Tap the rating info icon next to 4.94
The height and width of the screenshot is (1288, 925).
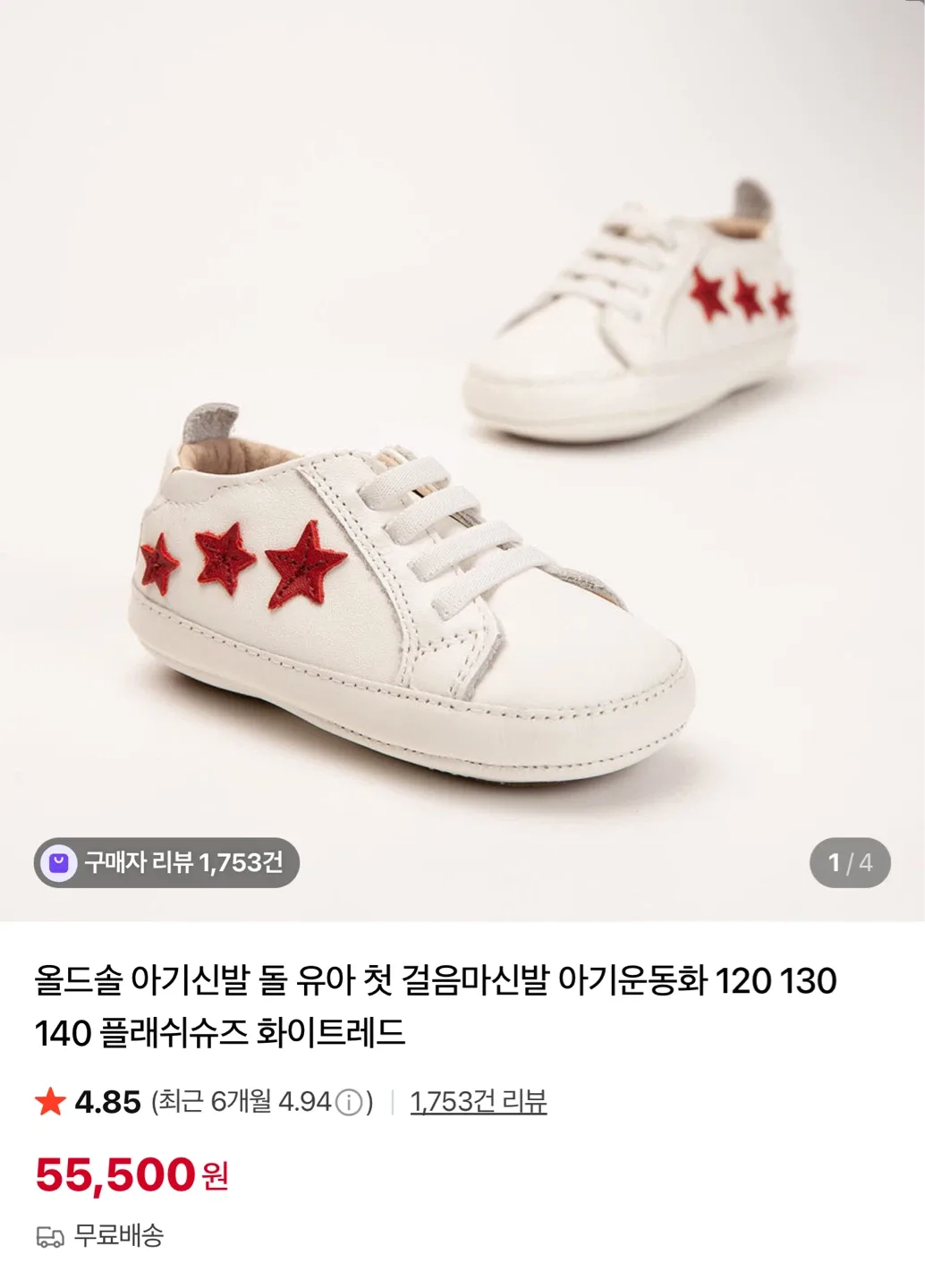[349, 1103]
